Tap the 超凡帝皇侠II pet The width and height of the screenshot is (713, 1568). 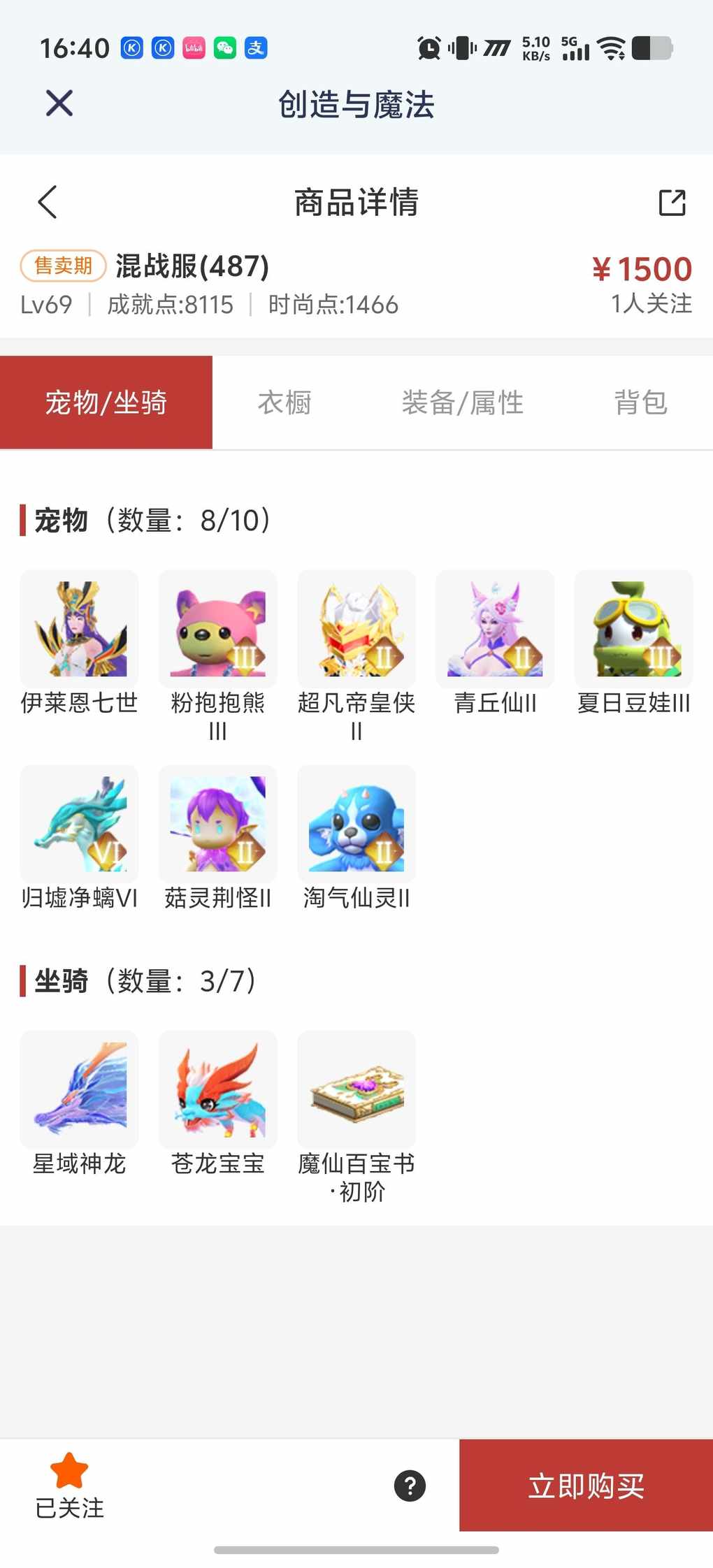356,629
